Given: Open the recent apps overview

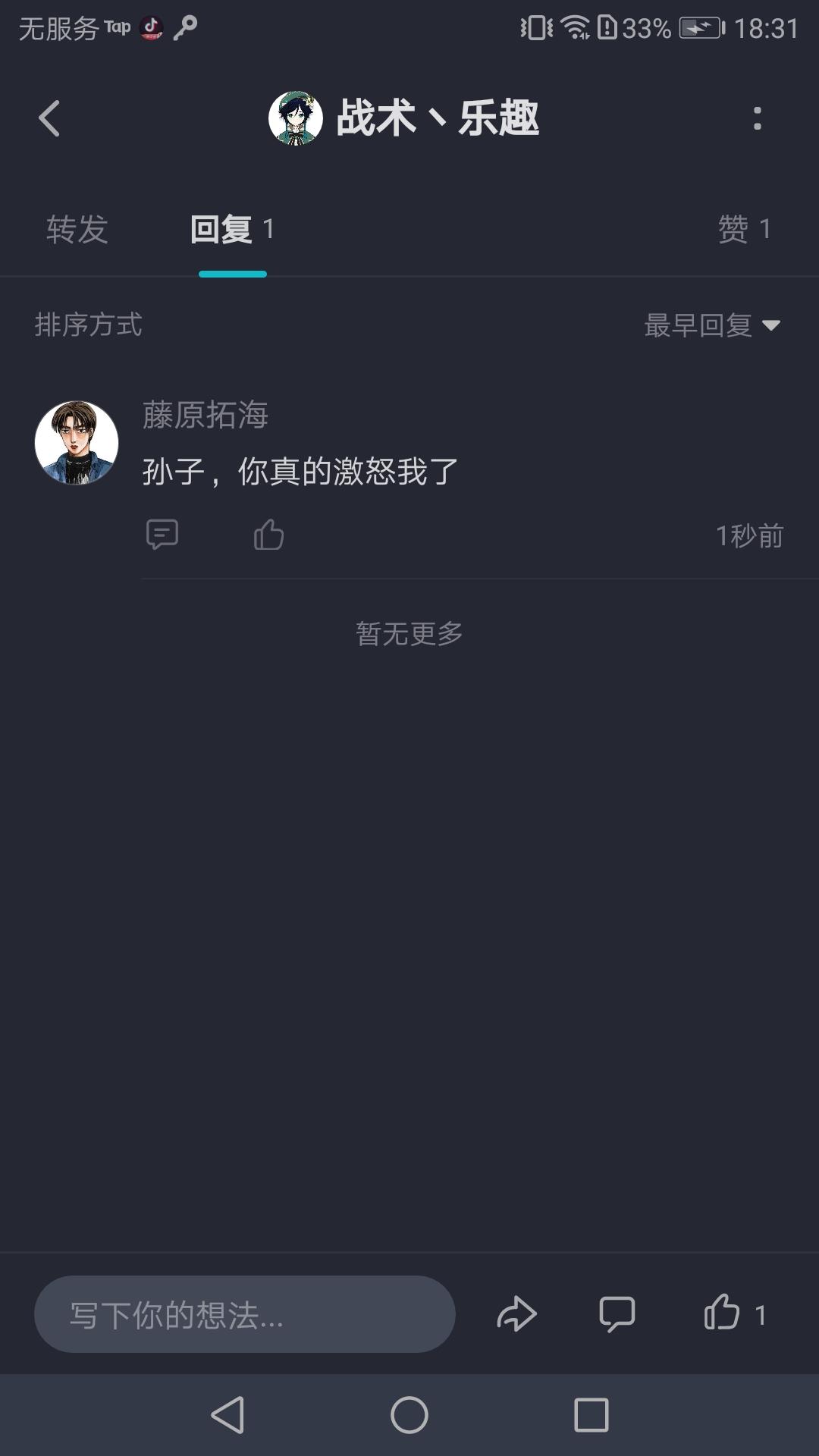Looking at the screenshot, I should 591,1415.
